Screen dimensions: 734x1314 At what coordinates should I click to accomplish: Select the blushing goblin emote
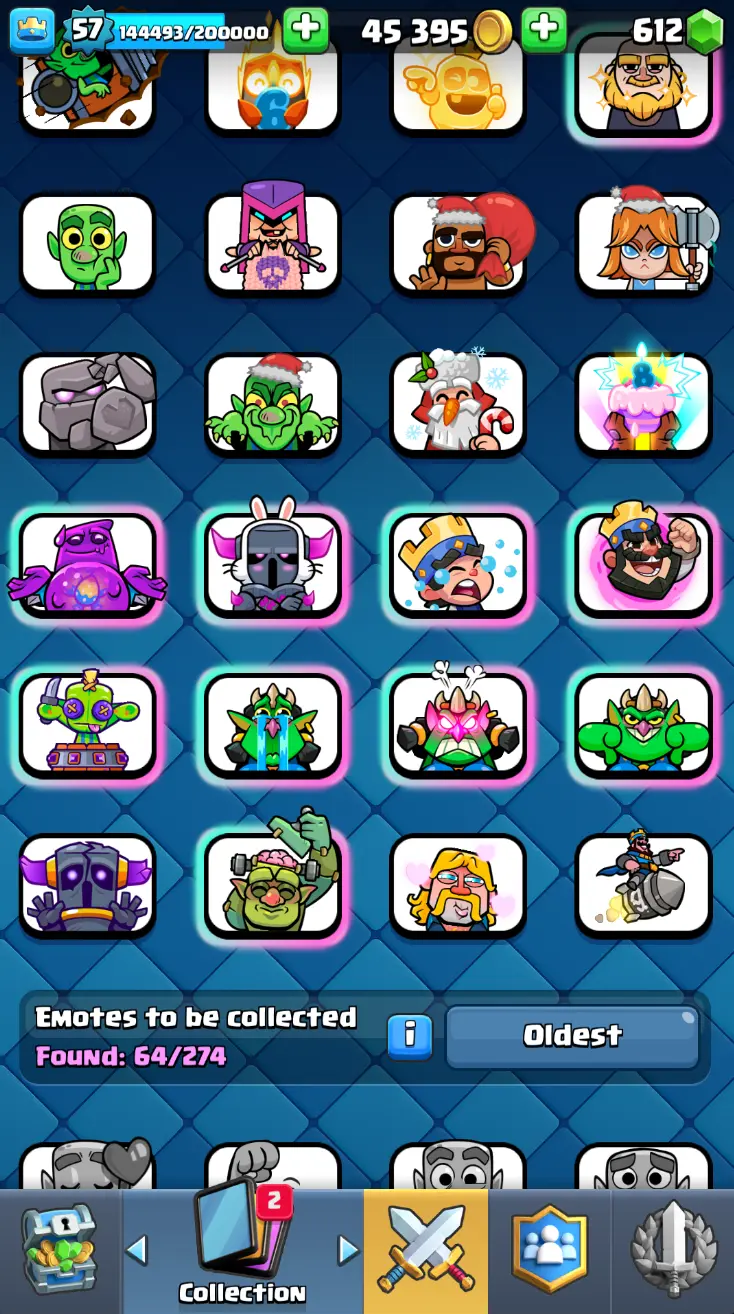click(x=88, y=244)
